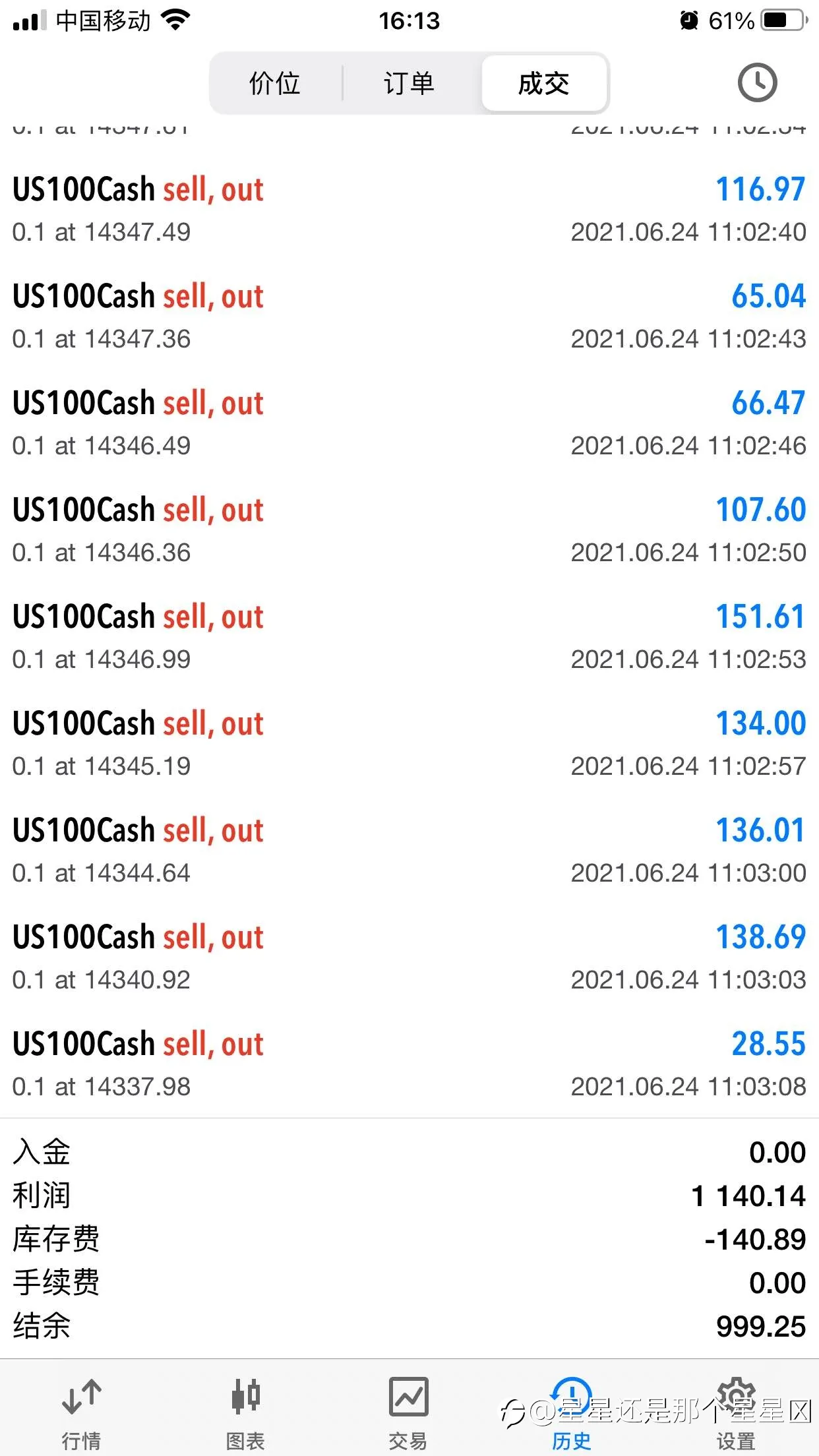Open the clock history period selector
The image size is (819, 1456).
click(x=757, y=83)
